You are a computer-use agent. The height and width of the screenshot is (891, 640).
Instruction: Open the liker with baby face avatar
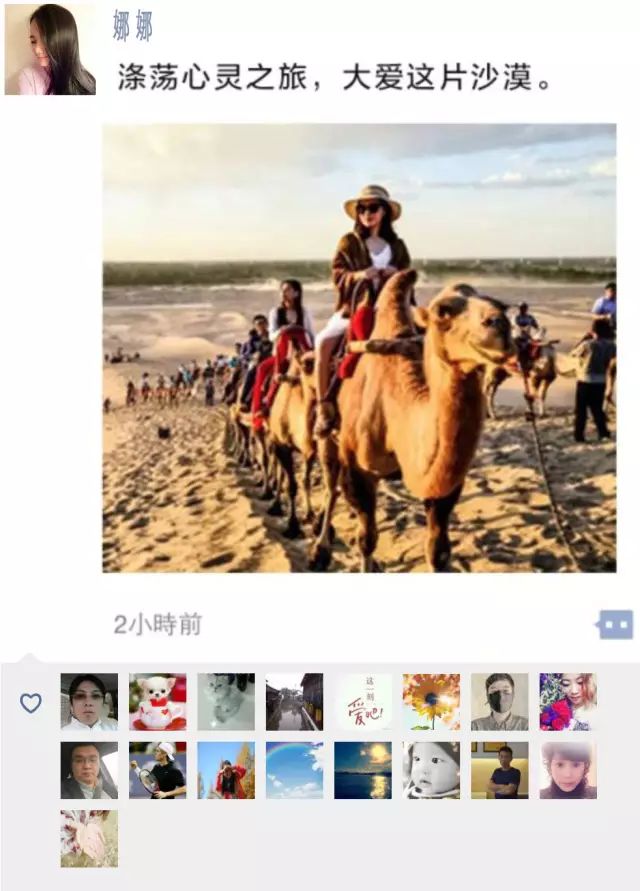pos(431,770)
